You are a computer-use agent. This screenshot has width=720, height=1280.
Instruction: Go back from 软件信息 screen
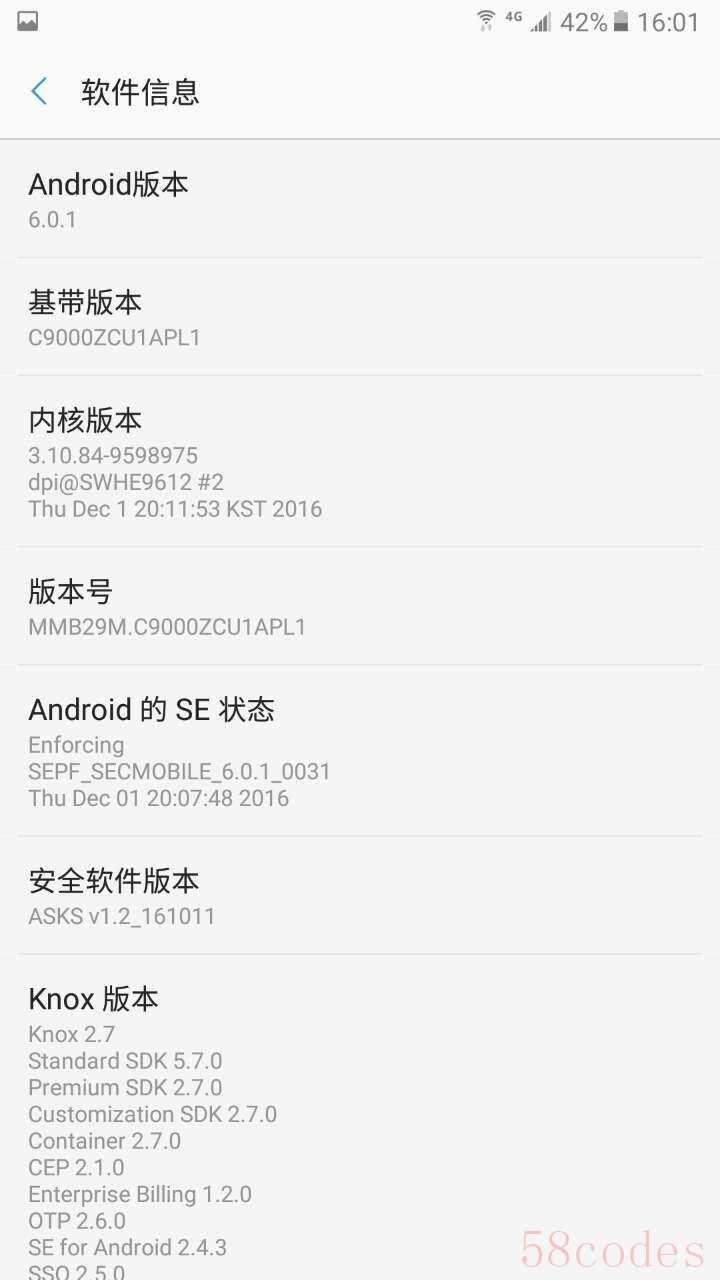[x=40, y=92]
